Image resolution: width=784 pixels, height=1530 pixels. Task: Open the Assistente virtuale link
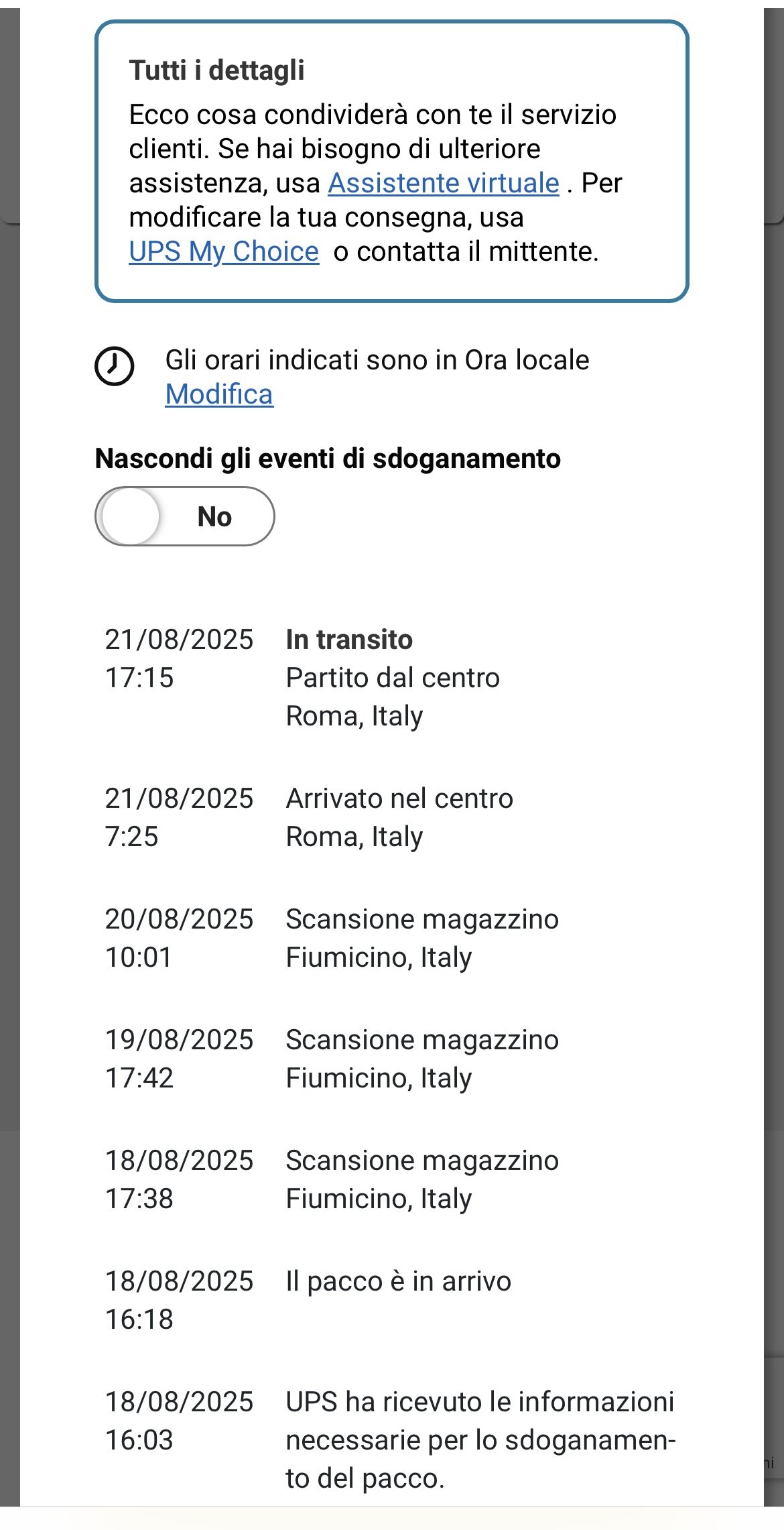443,183
